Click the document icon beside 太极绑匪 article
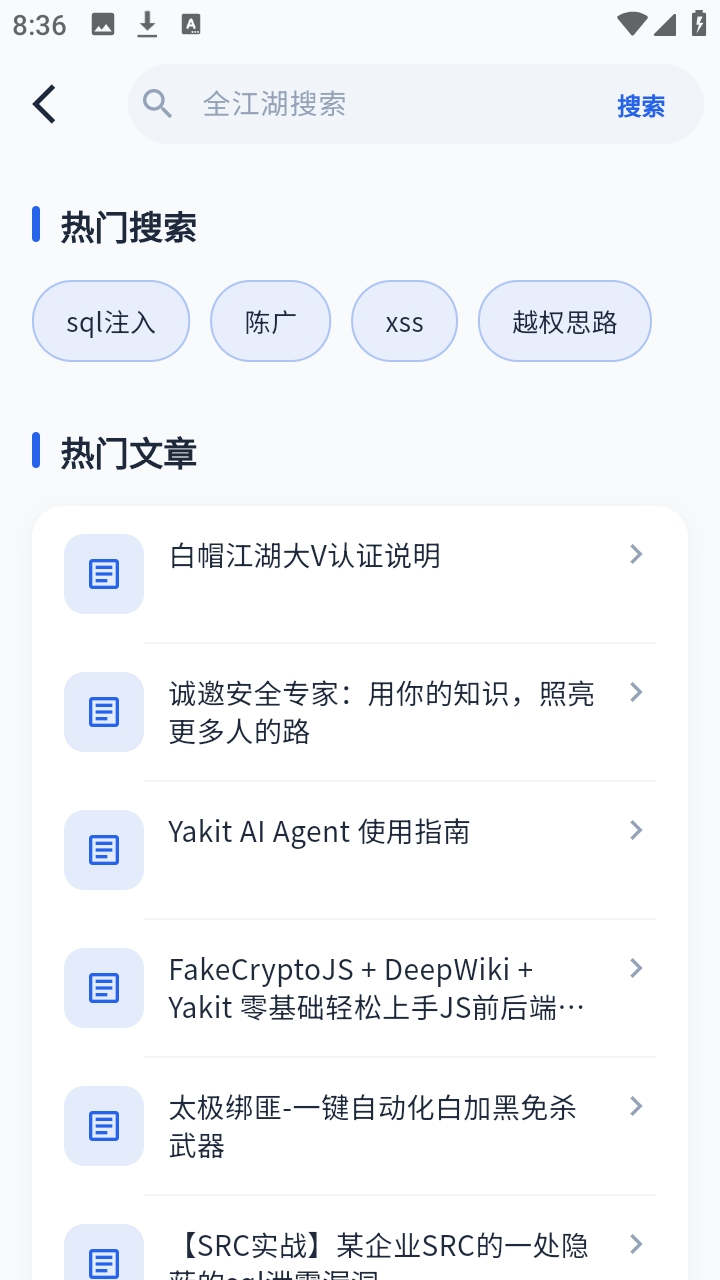The width and height of the screenshot is (720, 1280). tap(103, 1125)
